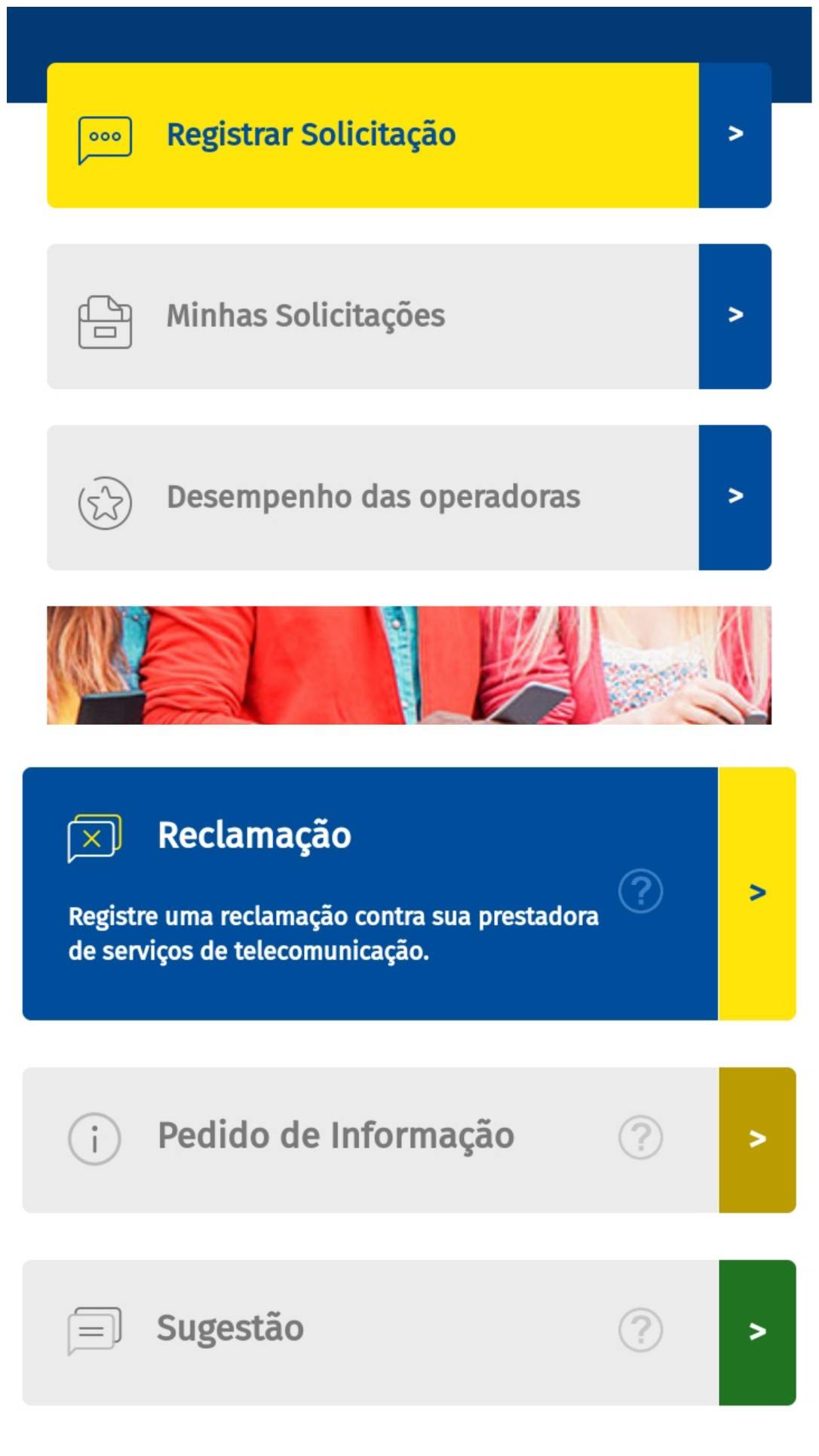Tap the yellow arrow next to Reclamação
The image size is (819, 1456).
757,894
